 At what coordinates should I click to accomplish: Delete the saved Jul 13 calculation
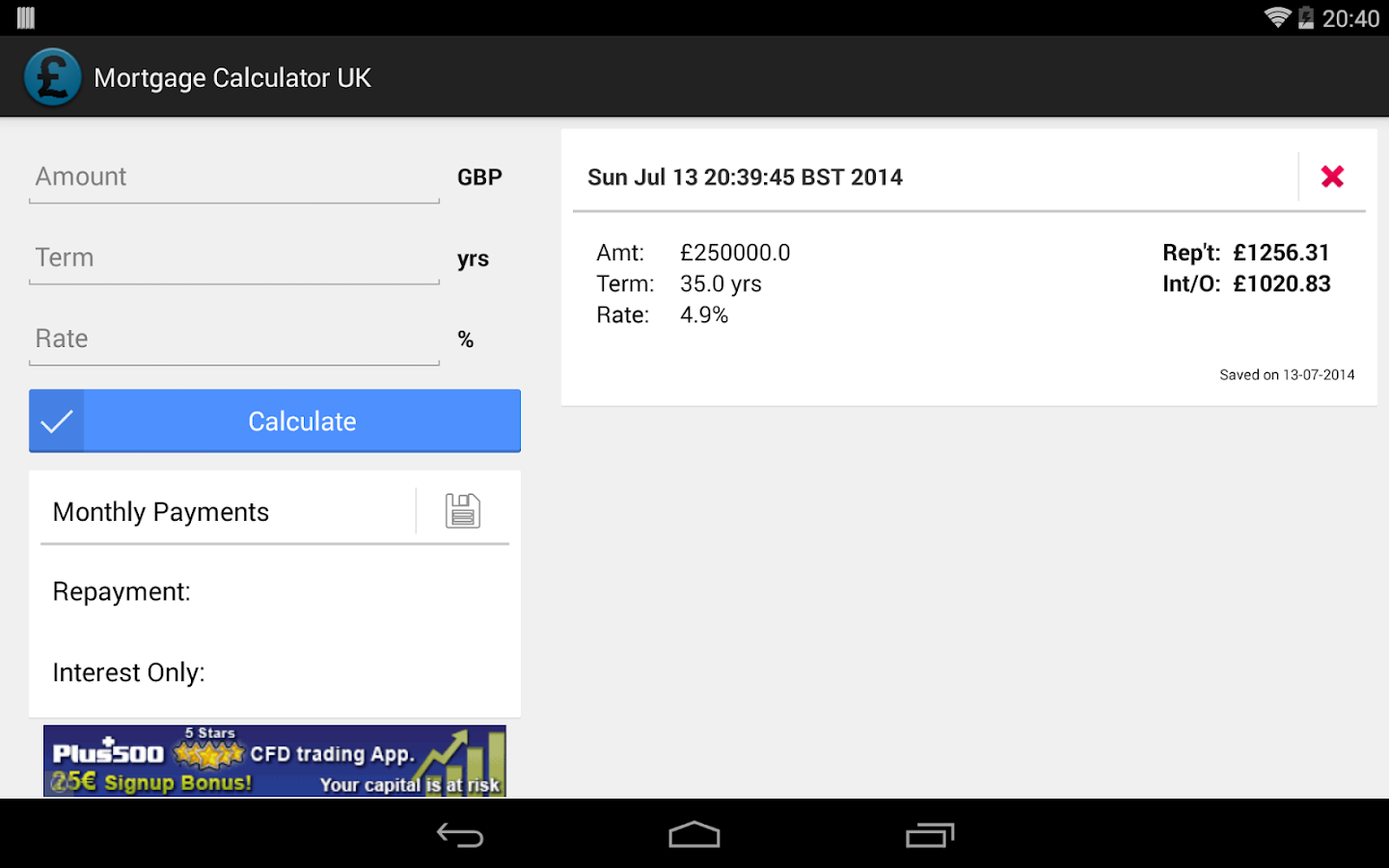coord(1332,176)
